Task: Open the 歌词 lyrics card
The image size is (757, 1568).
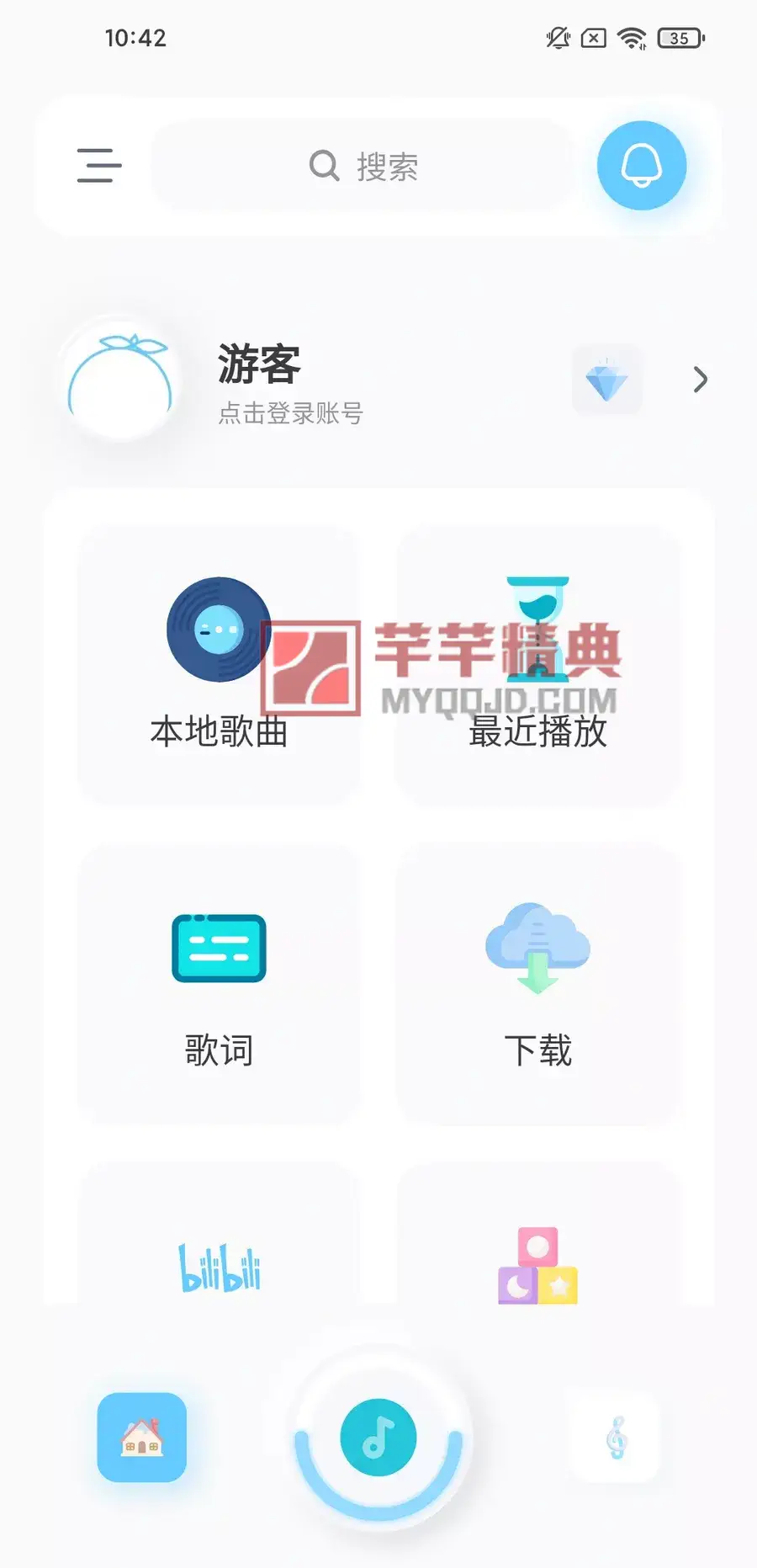Action: coord(219,984)
